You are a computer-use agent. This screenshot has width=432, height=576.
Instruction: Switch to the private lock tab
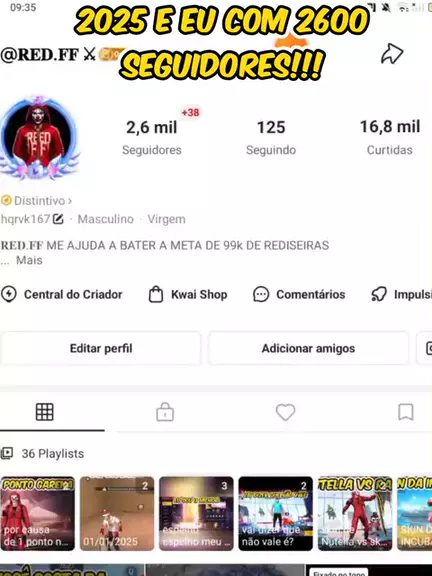click(x=165, y=412)
